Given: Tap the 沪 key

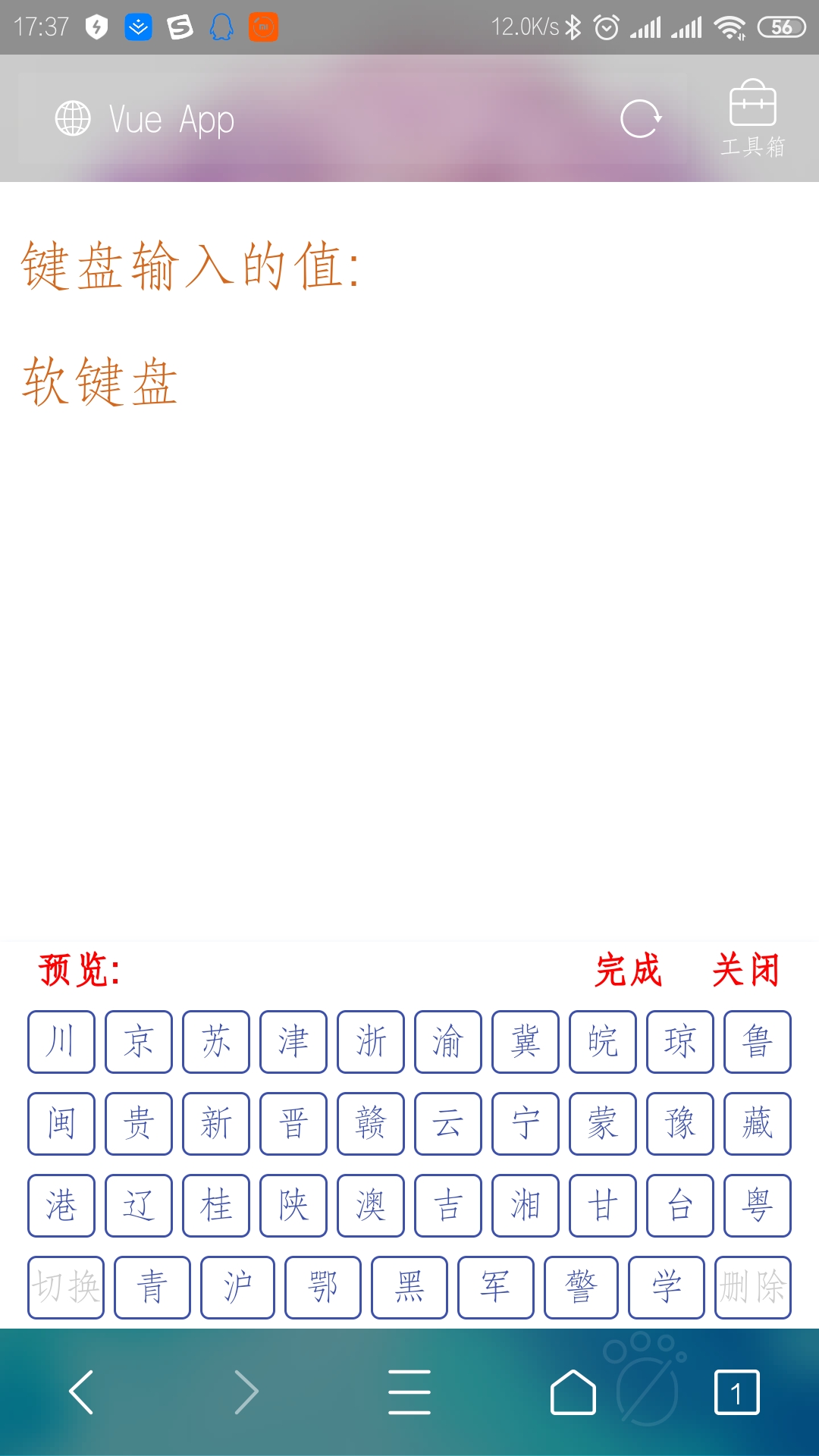Looking at the screenshot, I should click(x=237, y=1287).
